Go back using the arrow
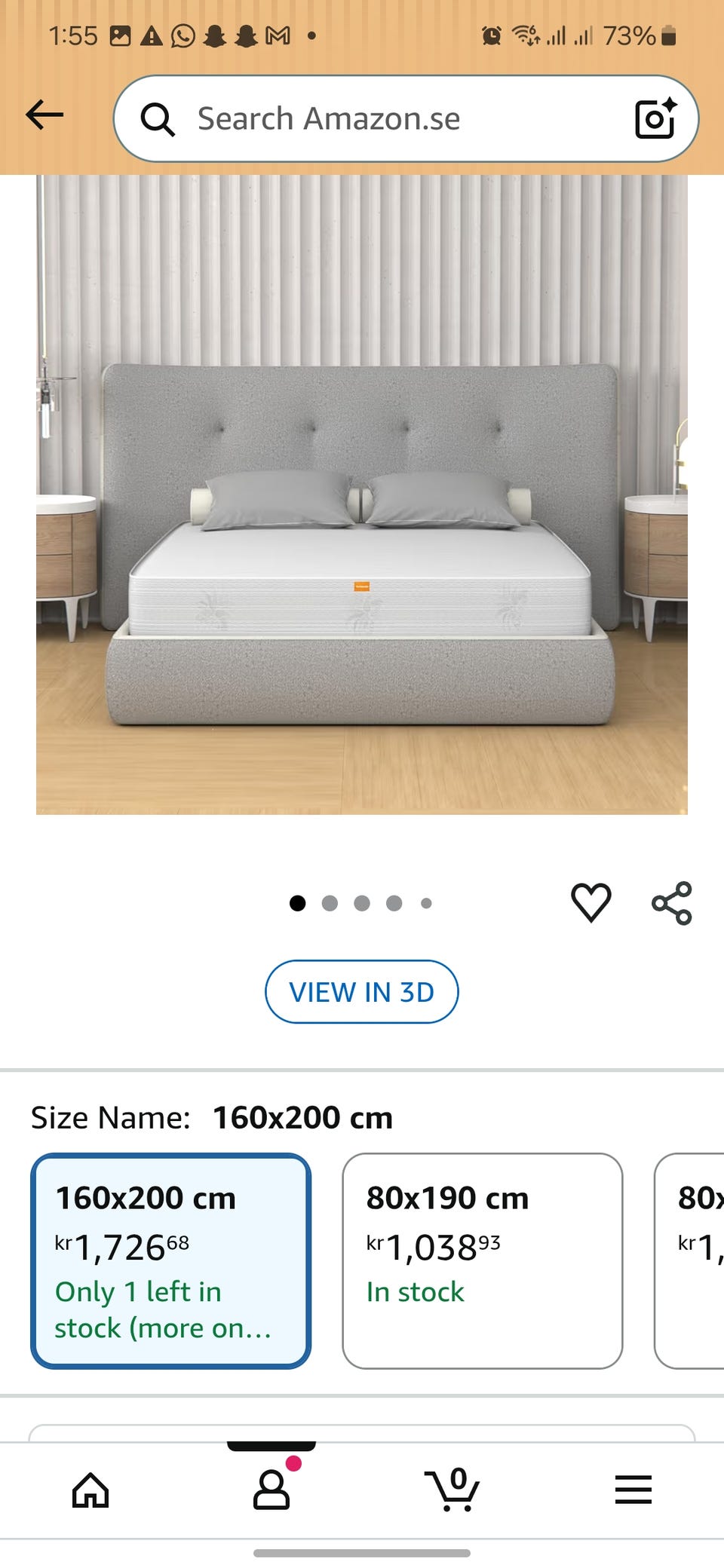The image size is (724, 1568). point(44,116)
